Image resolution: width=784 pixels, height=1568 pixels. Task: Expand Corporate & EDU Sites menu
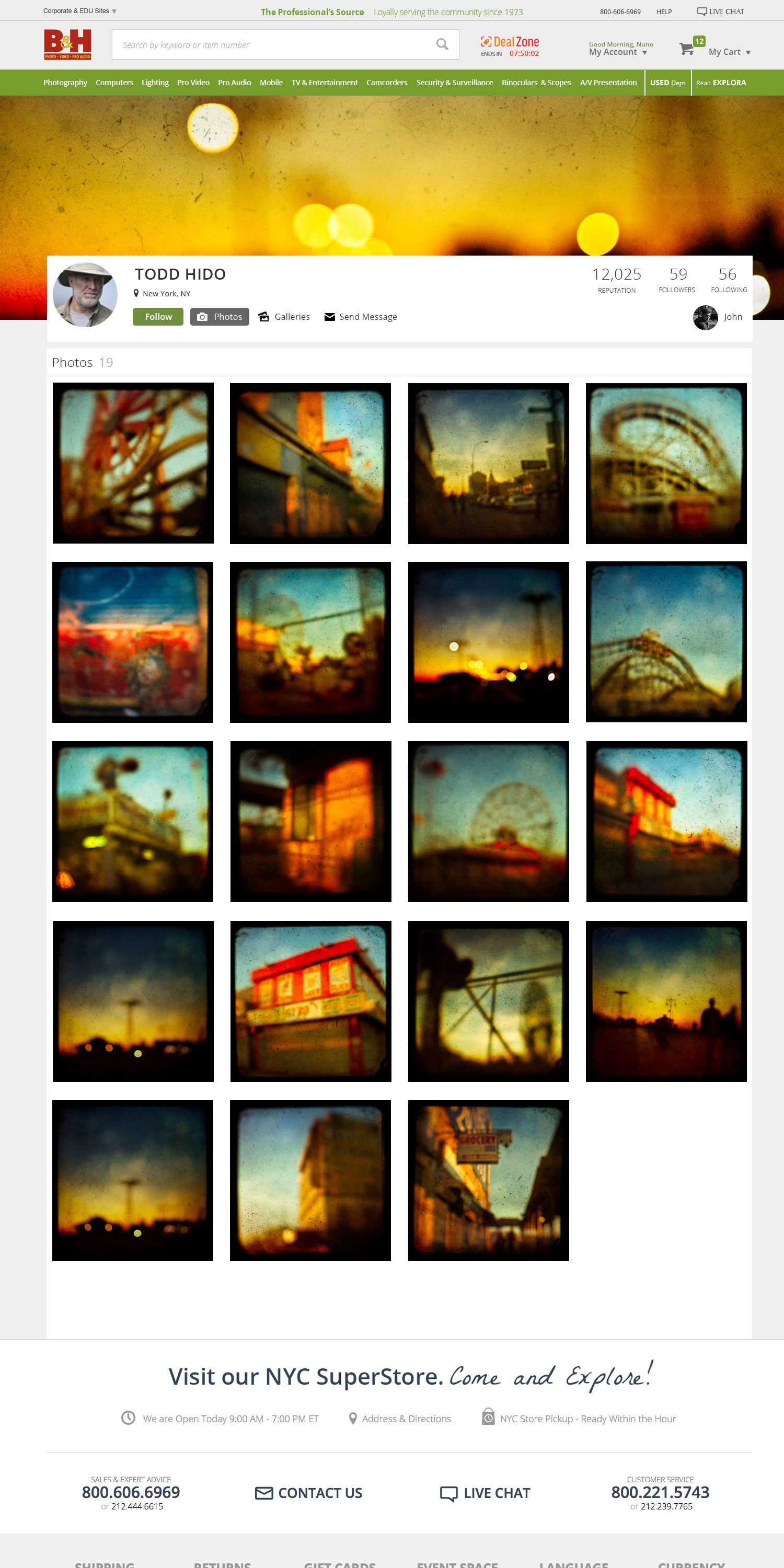coord(80,11)
